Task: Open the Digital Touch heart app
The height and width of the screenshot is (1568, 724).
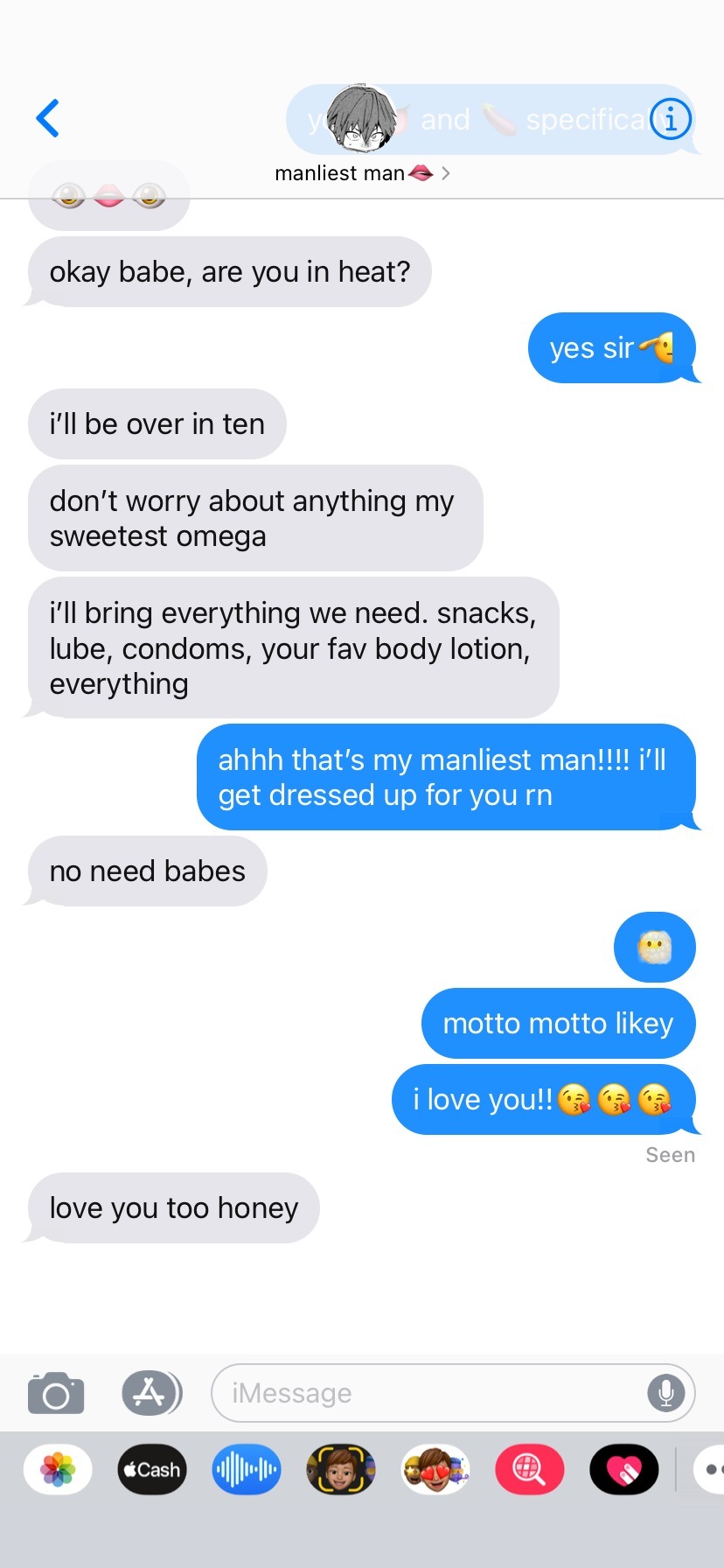Action: pyautogui.click(x=623, y=1470)
